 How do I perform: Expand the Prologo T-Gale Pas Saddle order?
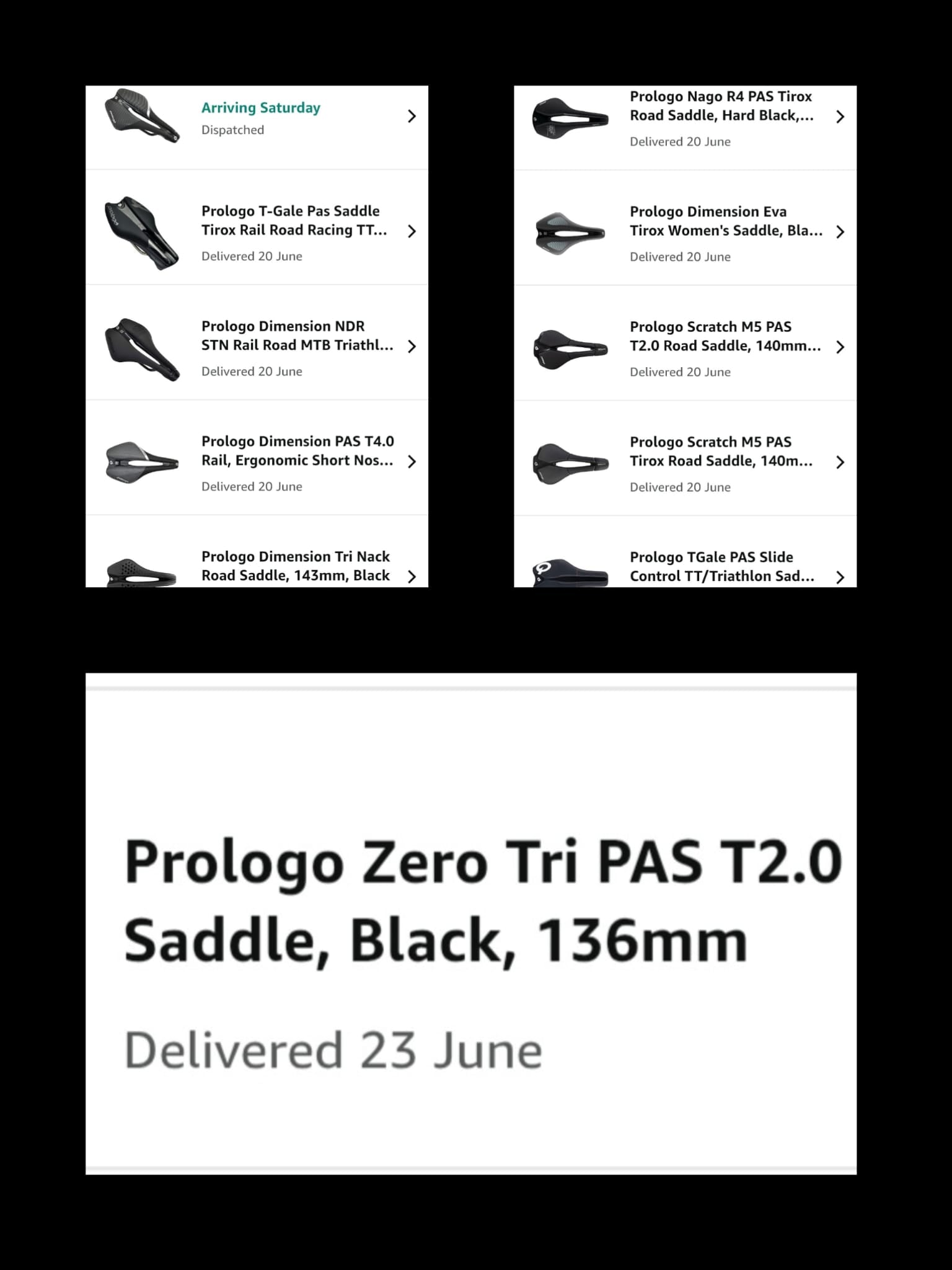[x=412, y=231]
